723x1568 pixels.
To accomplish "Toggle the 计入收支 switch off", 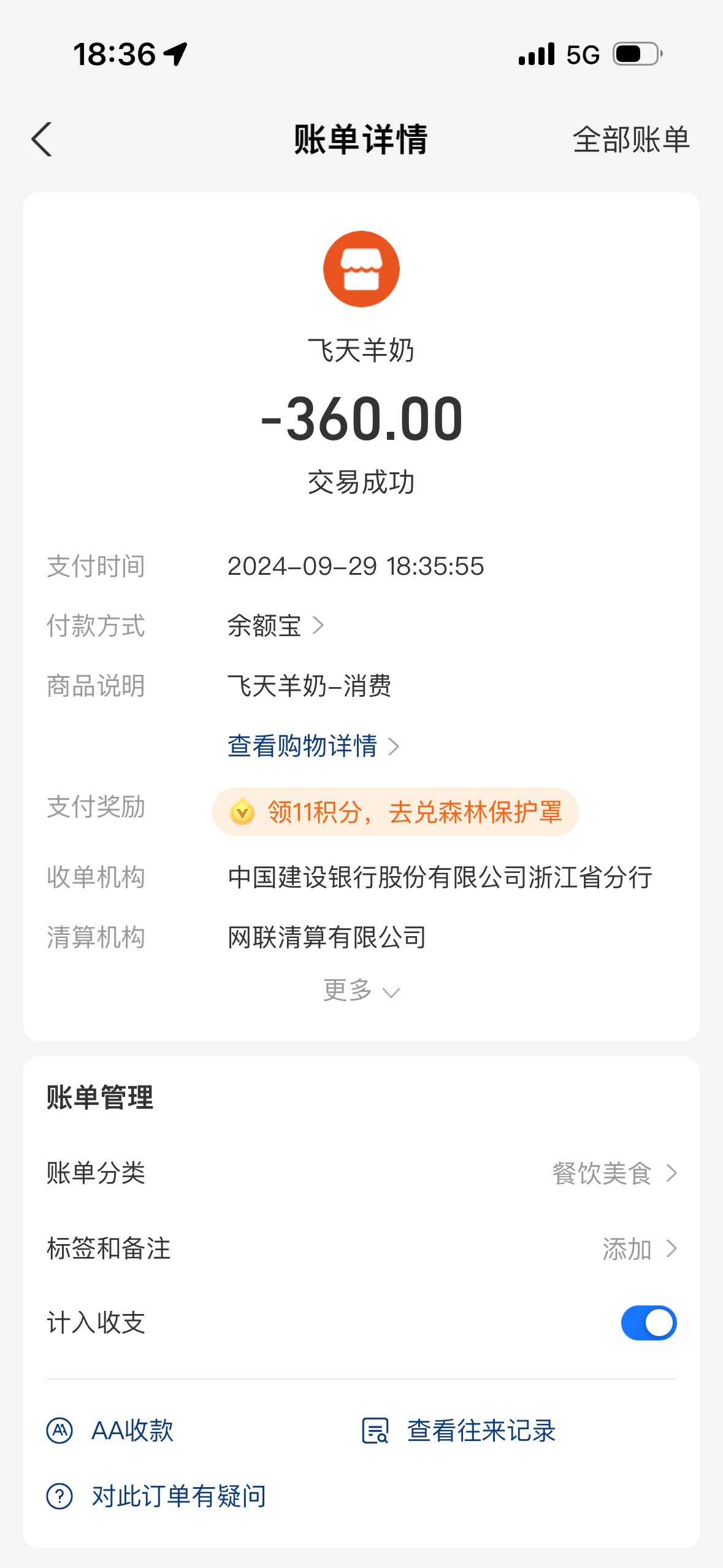I will (x=648, y=1323).
